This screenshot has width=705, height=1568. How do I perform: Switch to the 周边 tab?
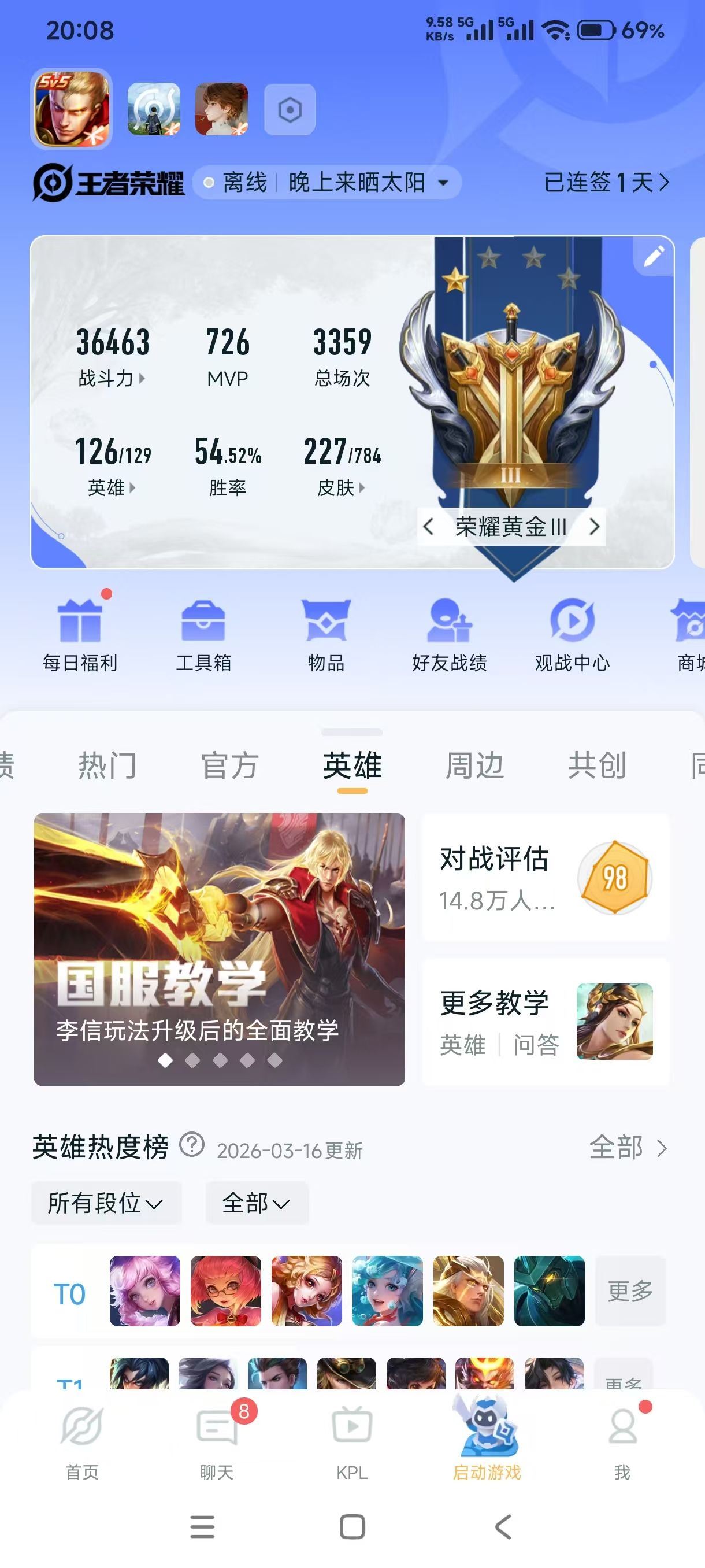[474, 765]
